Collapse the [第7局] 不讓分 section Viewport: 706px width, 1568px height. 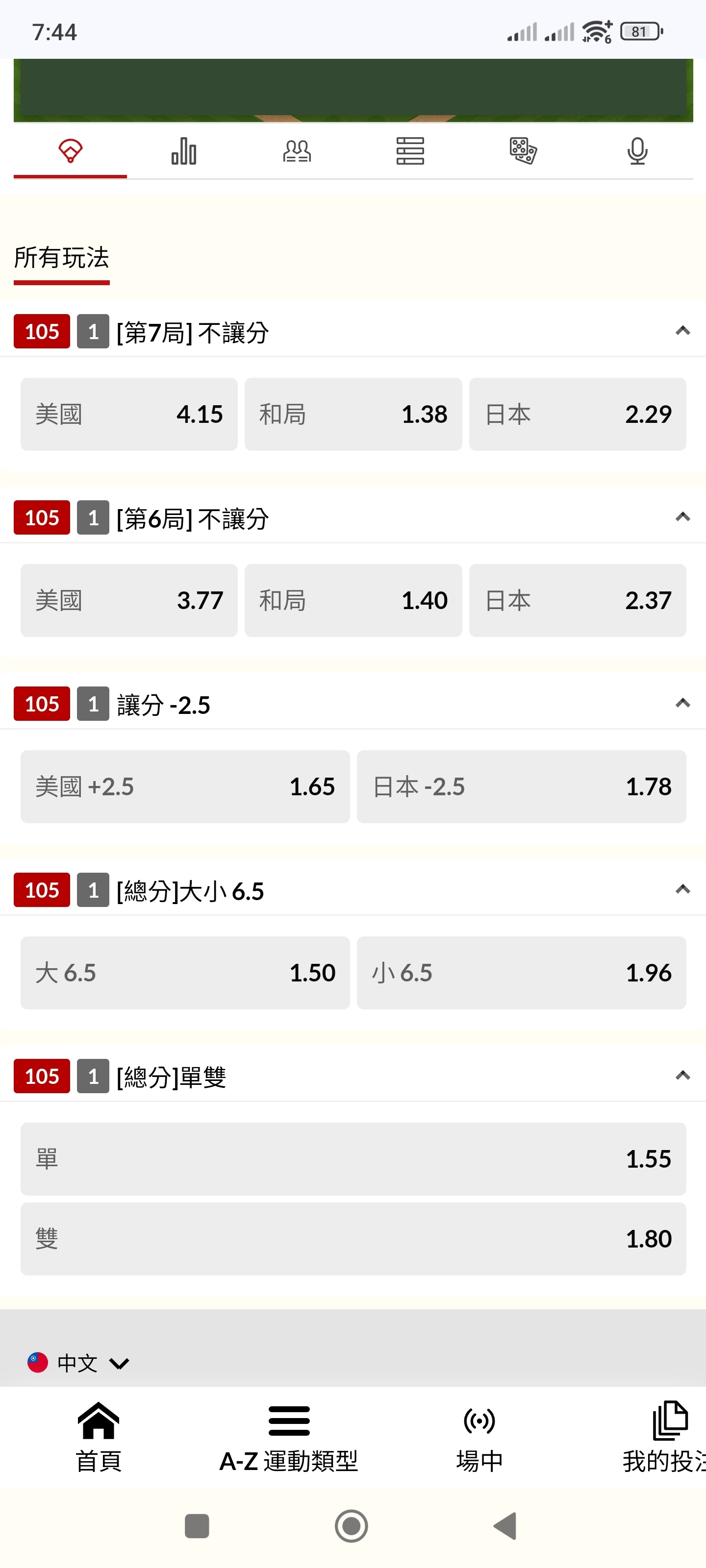tap(682, 331)
